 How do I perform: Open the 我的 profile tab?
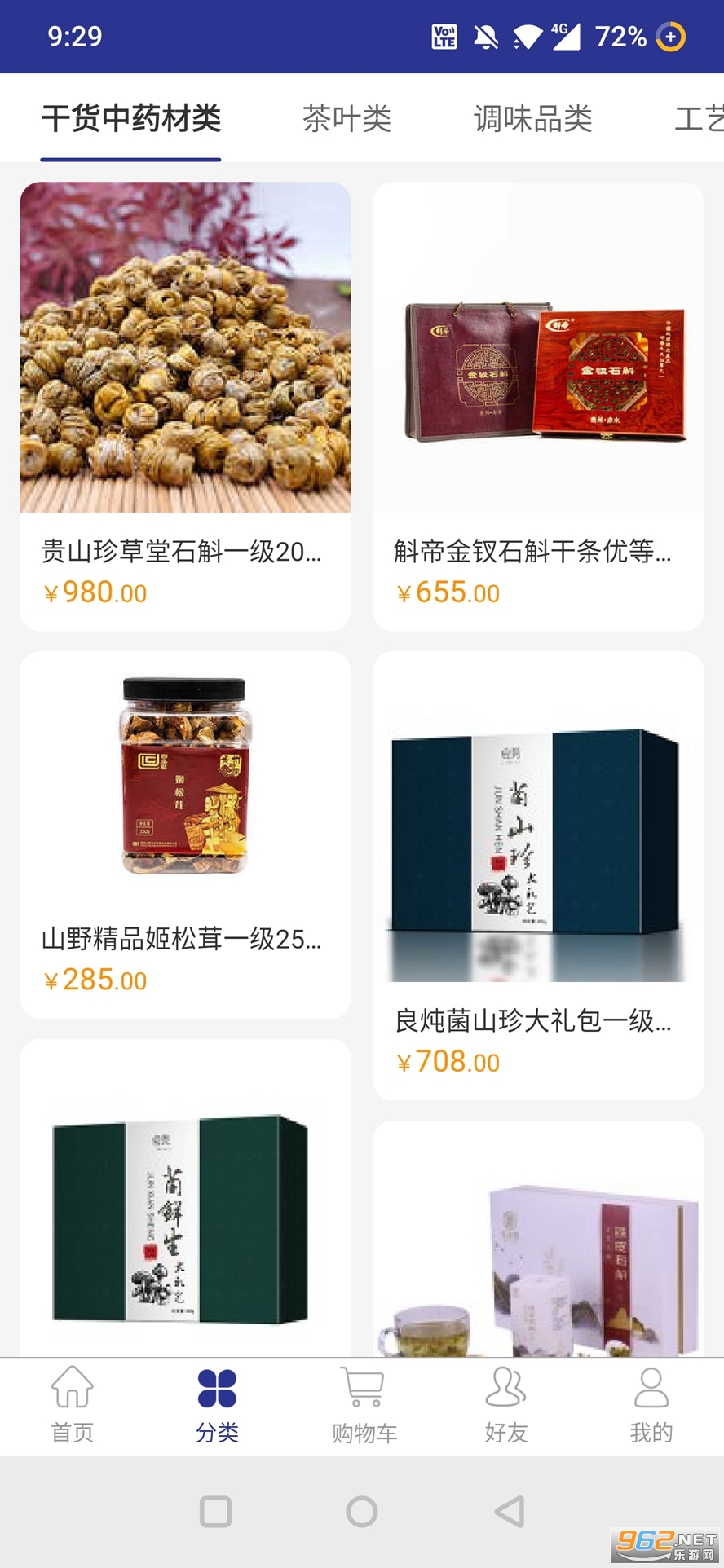(x=651, y=1405)
